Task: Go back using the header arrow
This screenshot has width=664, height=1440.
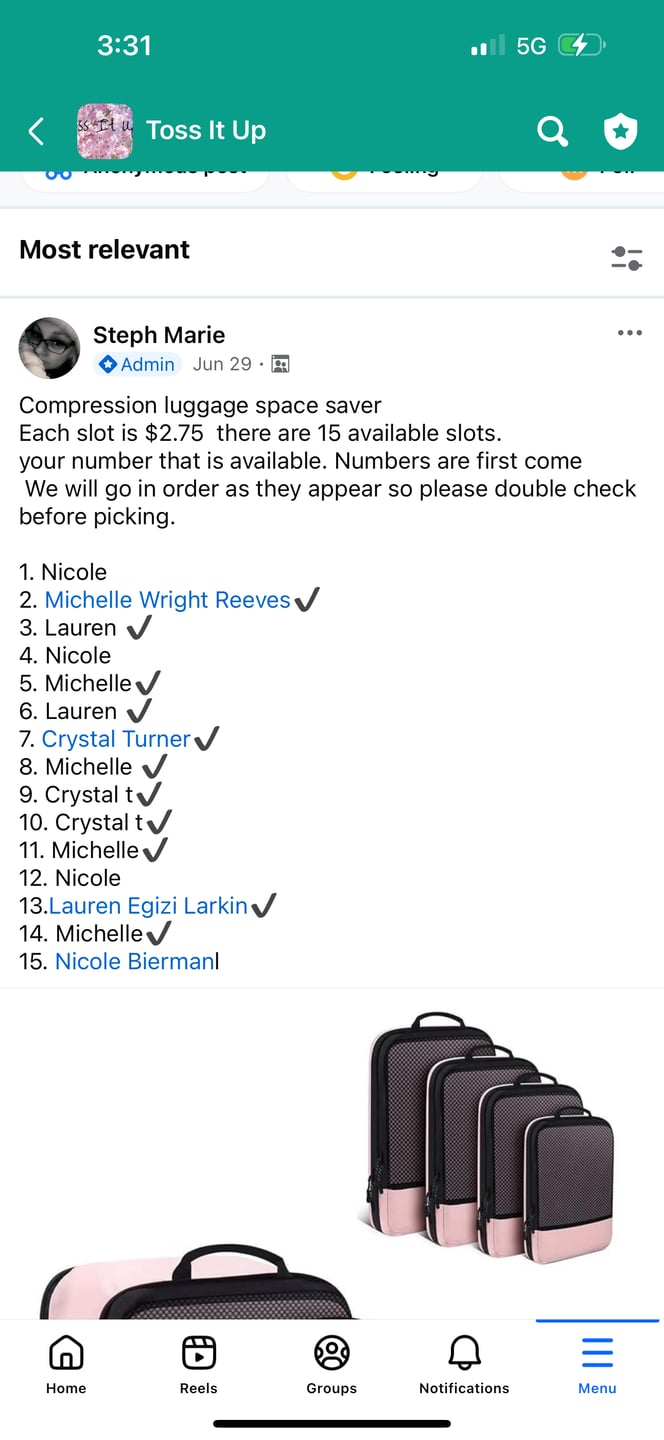Action: click(37, 131)
